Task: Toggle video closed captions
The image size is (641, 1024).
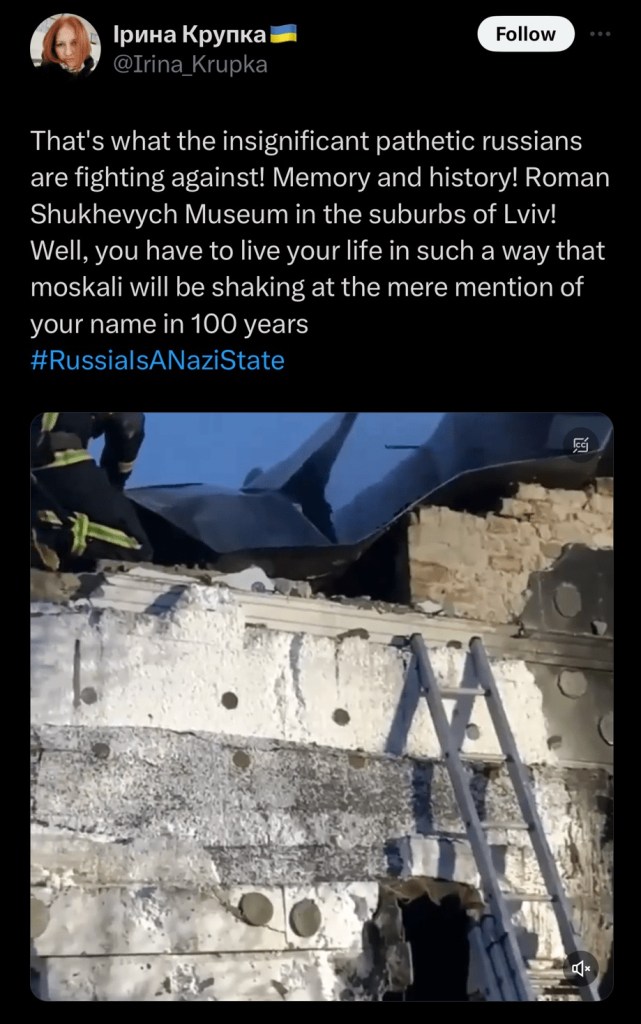Action: [x=580, y=444]
